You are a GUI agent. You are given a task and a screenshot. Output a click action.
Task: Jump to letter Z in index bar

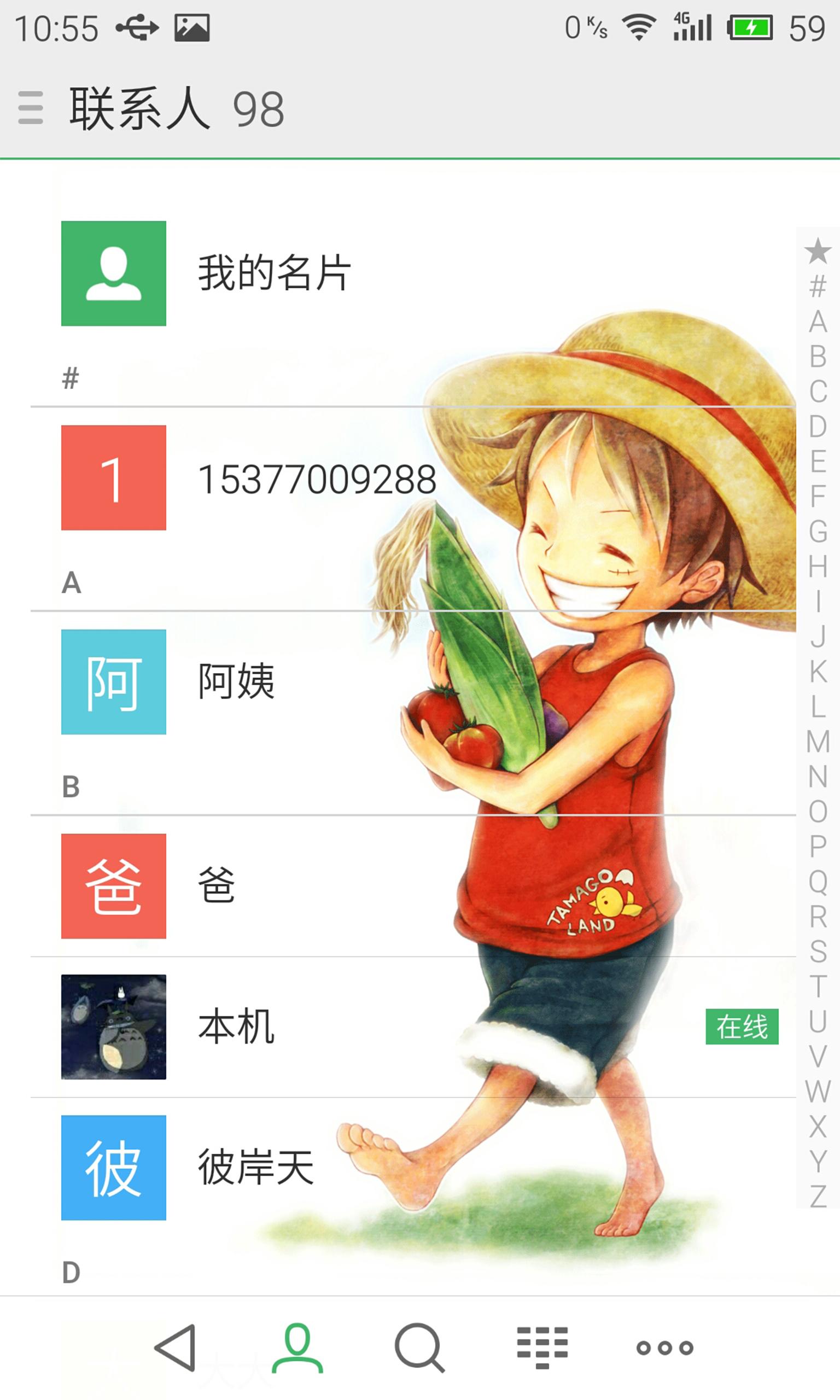coord(818,1196)
